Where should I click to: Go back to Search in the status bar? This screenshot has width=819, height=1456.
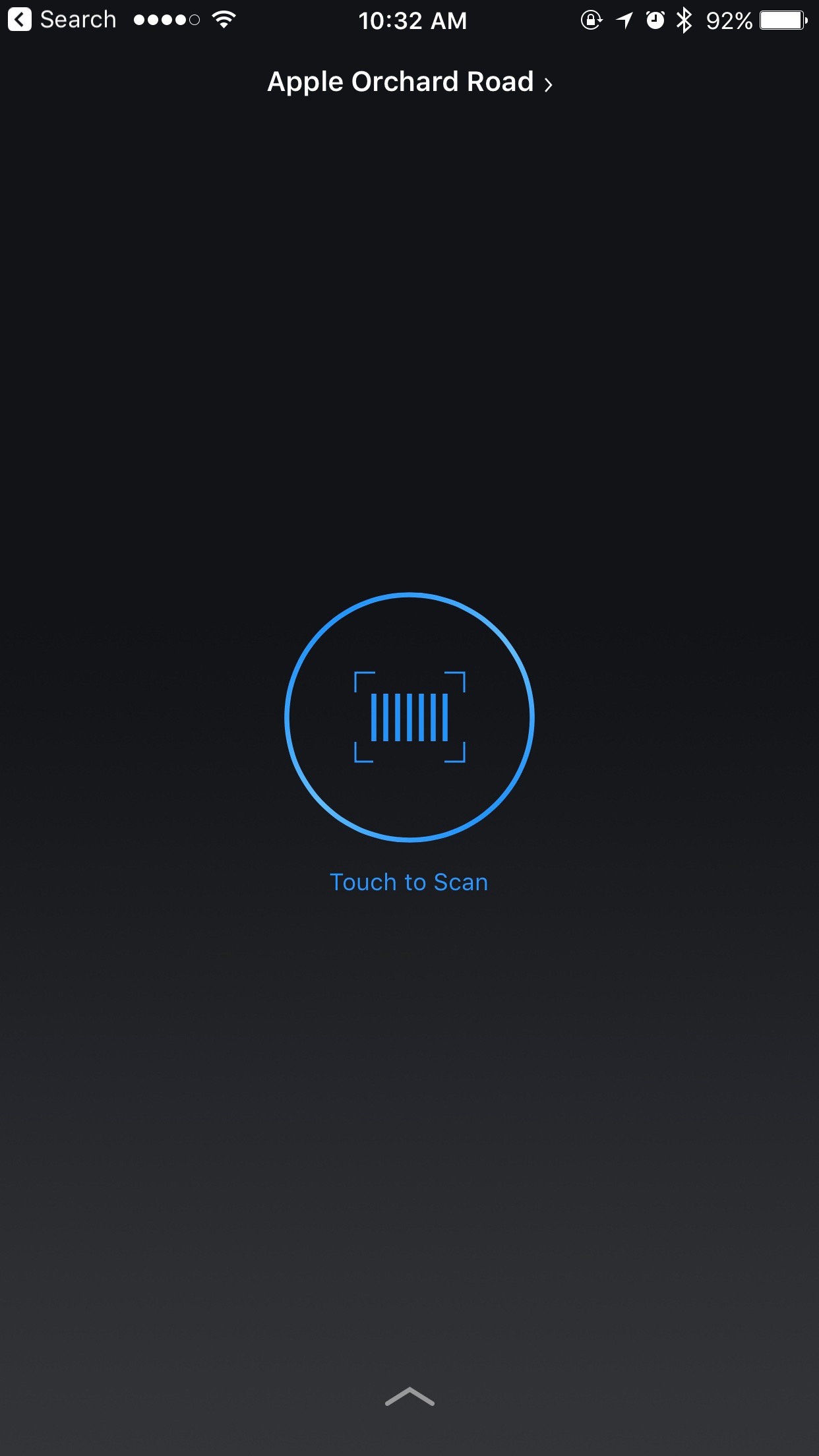pos(63,20)
